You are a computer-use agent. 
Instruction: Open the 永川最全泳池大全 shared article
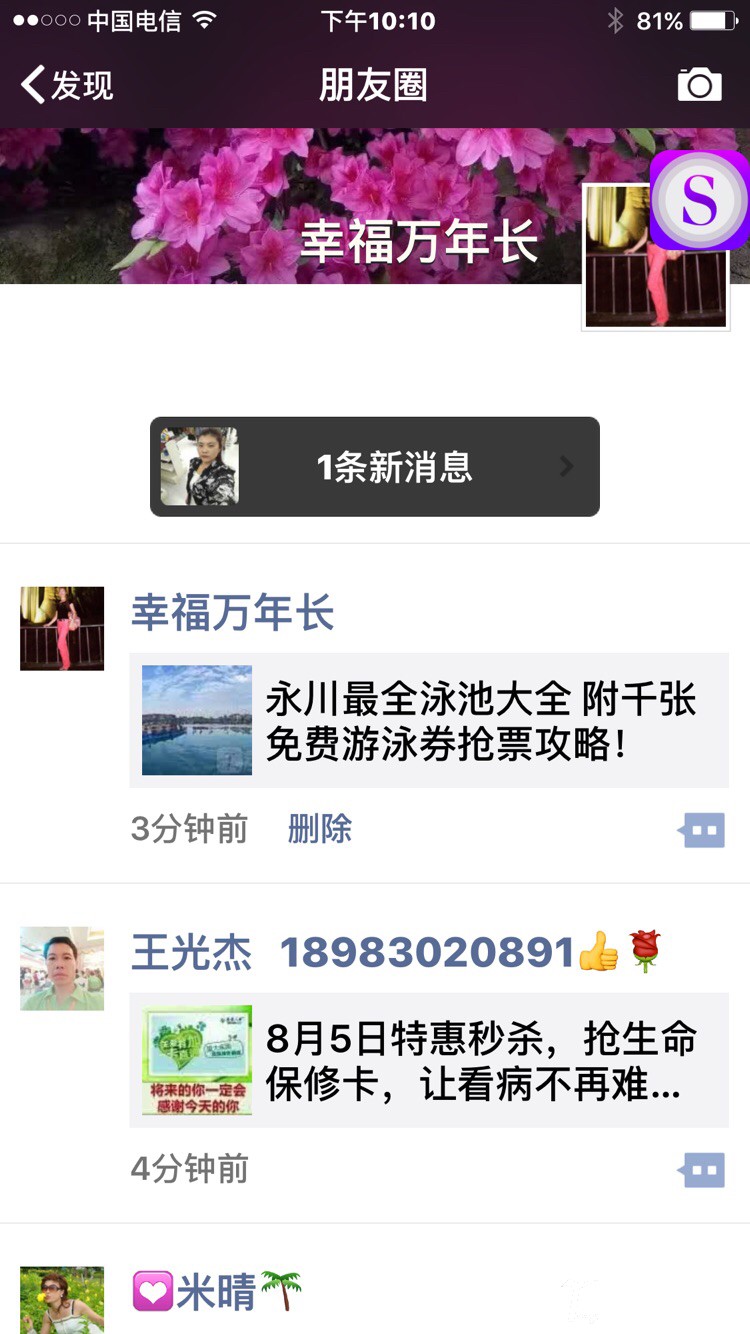[x=429, y=720]
